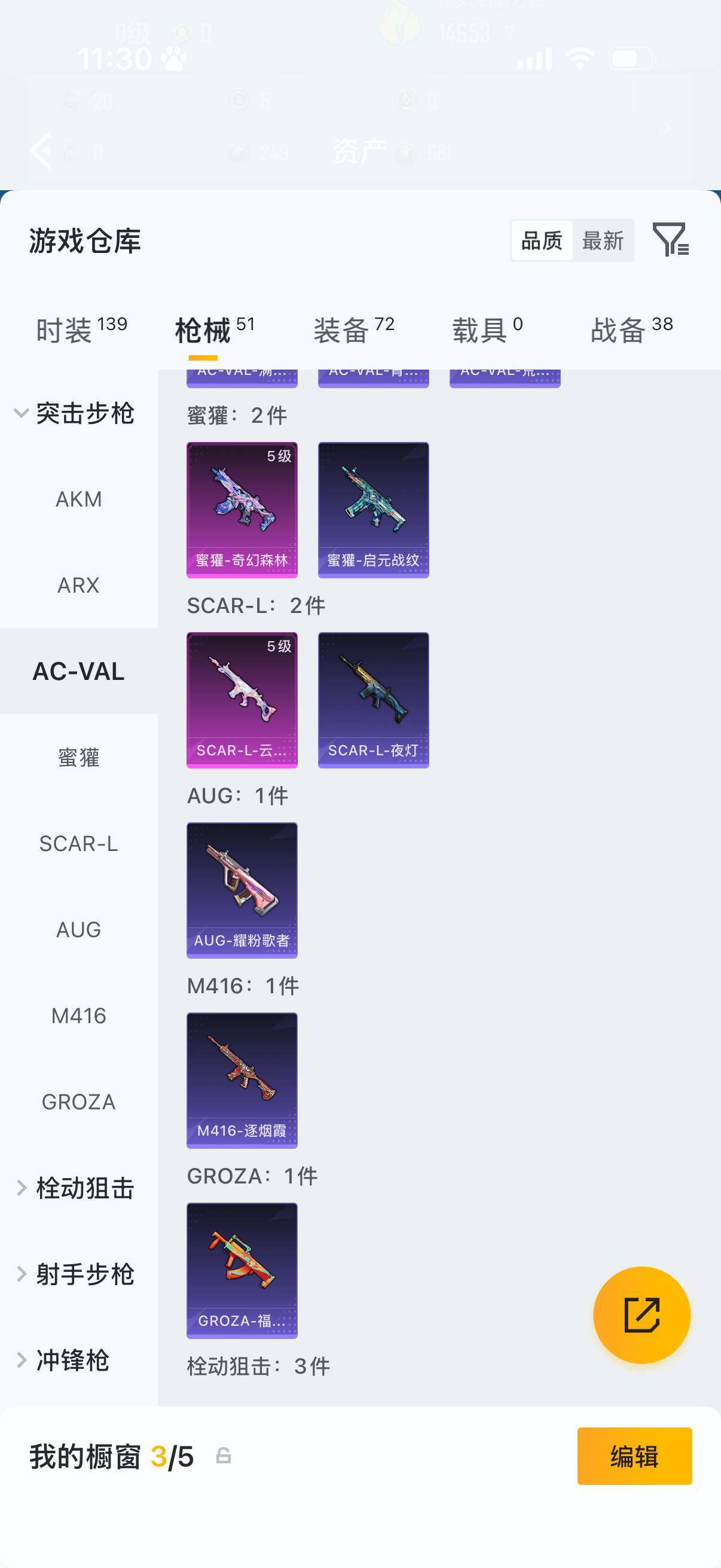This screenshot has width=721, height=1568.
Task: Open the filter icon next to 最新
Action: click(x=670, y=239)
